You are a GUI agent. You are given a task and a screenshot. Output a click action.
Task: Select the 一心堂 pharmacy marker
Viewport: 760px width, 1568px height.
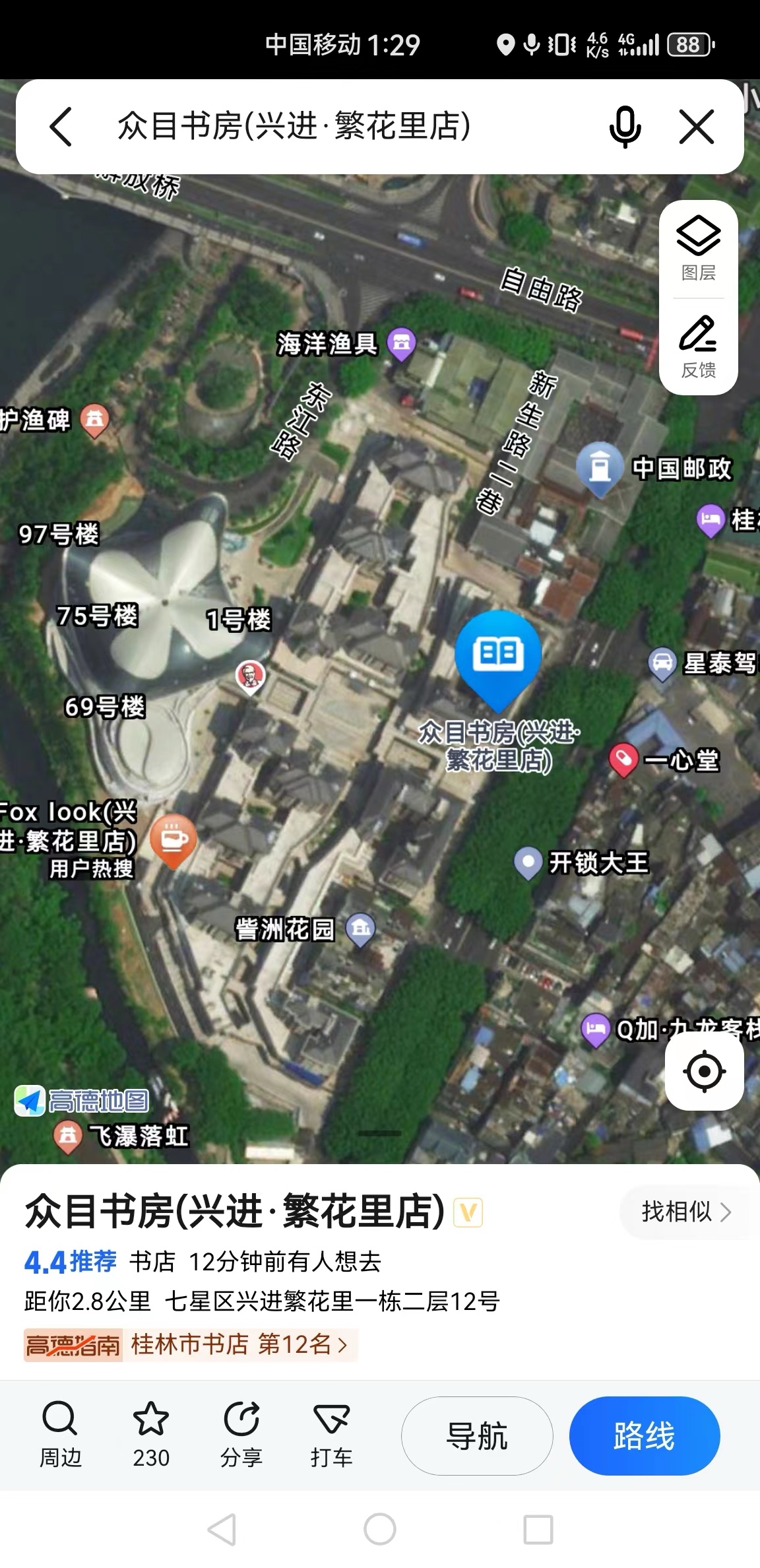(x=623, y=759)
